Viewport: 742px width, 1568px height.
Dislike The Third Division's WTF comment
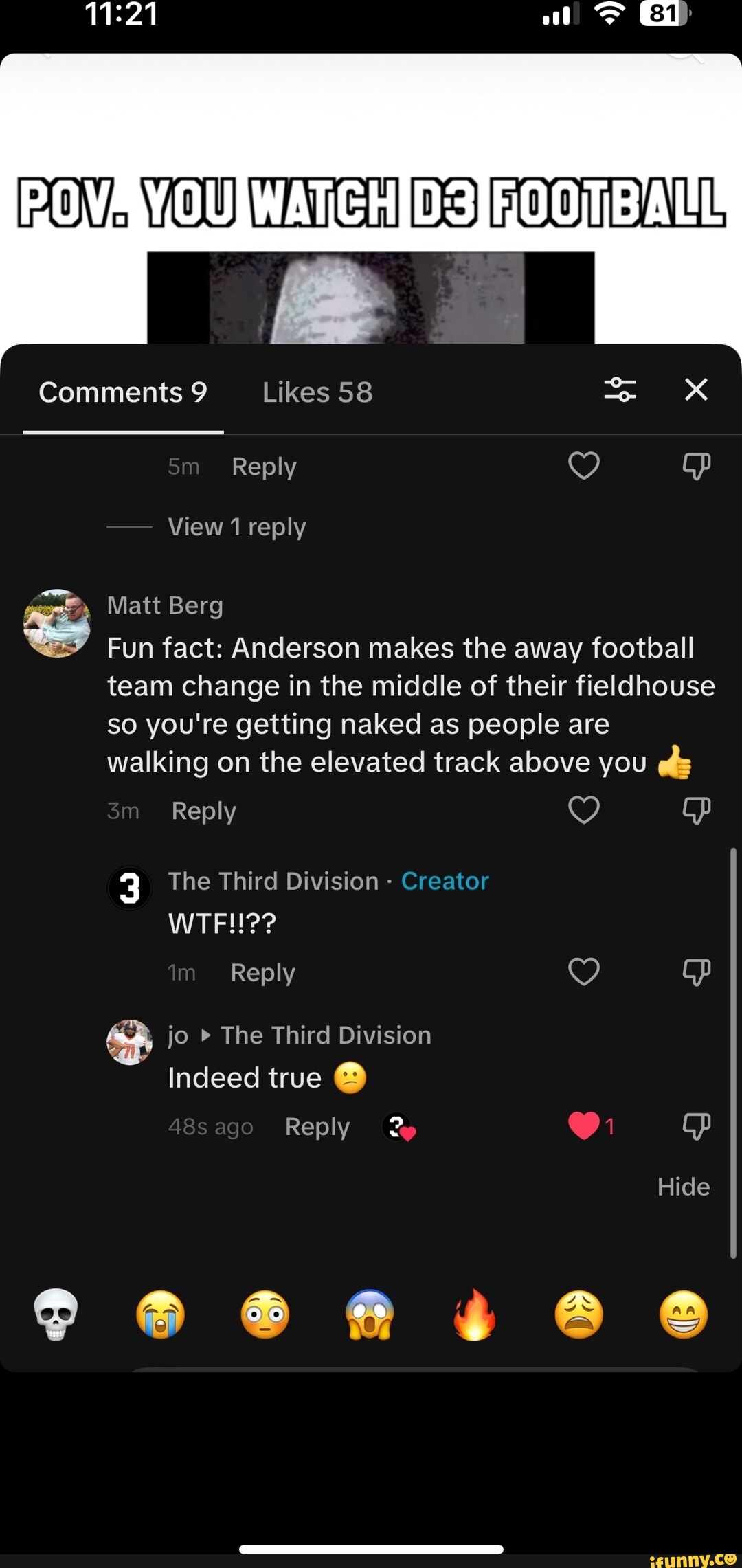tap(696, 972)
